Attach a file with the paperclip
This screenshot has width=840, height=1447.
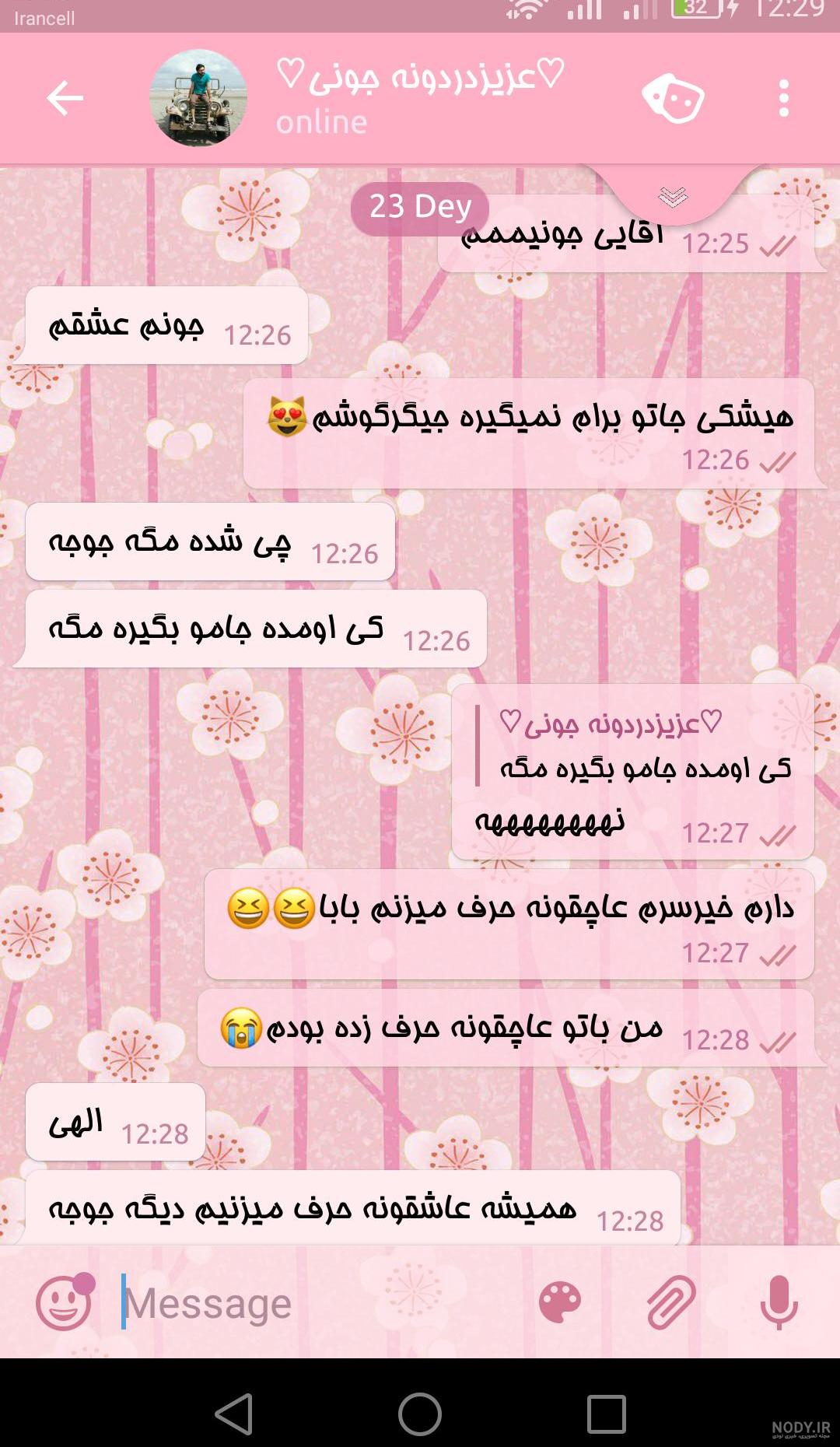[x=671, y=1302]
